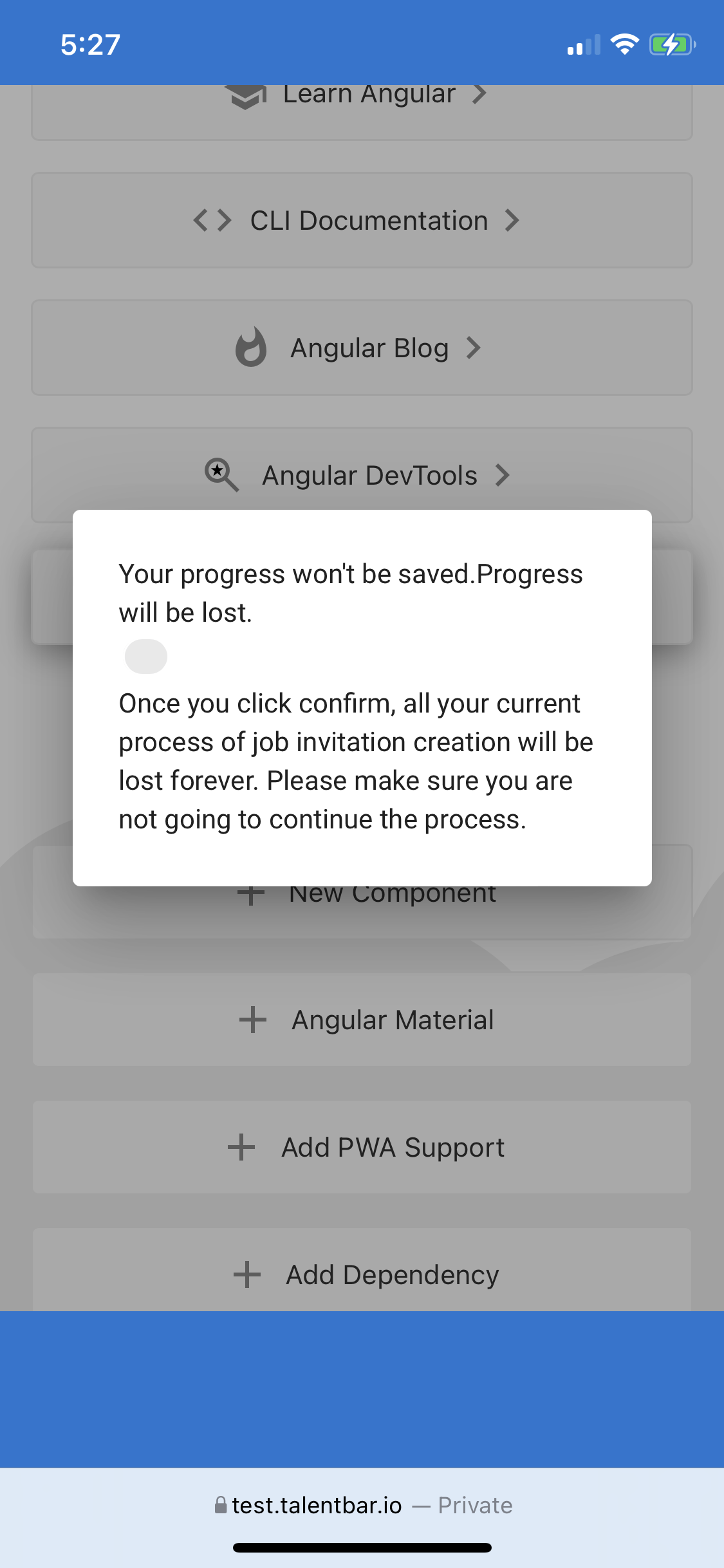Select the Angular Material option

tap(362, 1020)
